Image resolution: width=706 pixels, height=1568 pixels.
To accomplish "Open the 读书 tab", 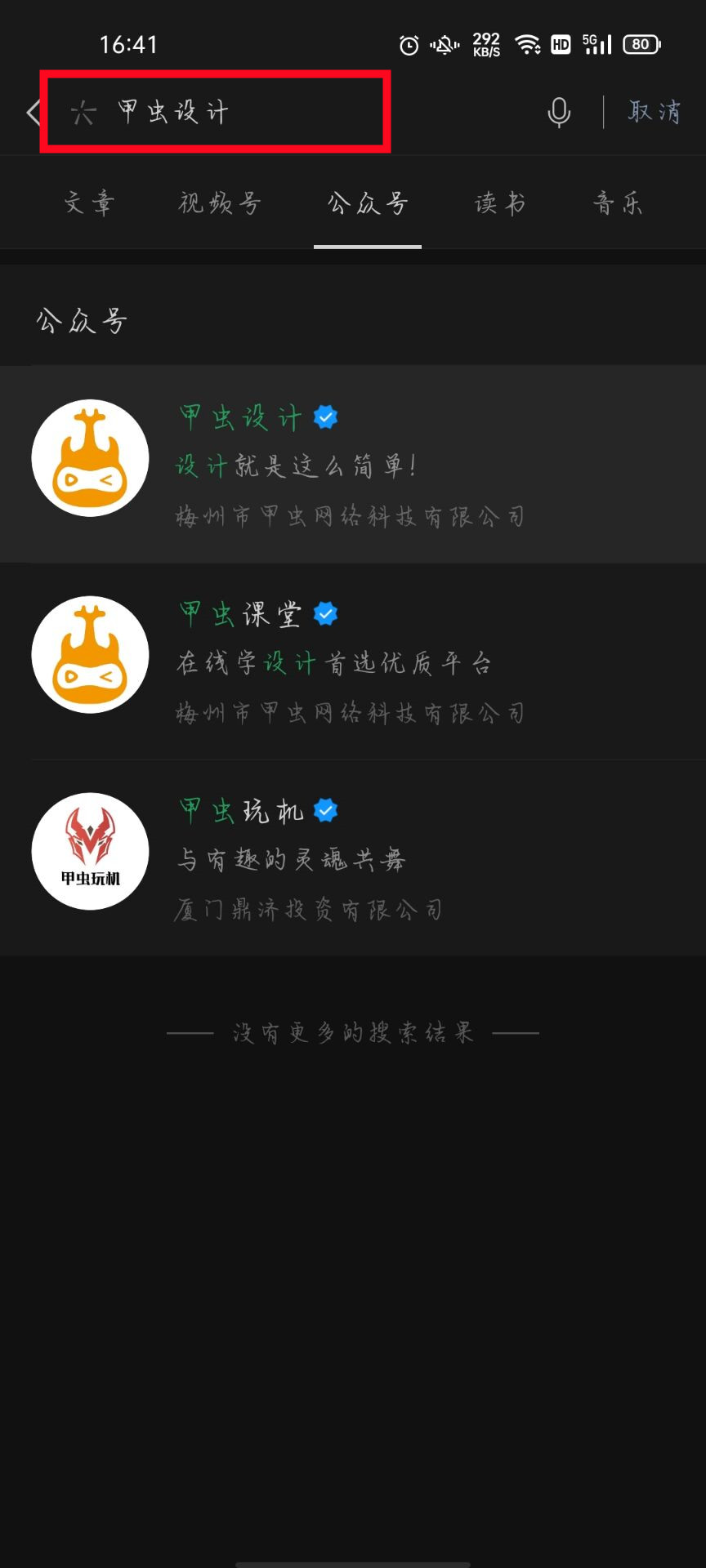I will 499,203.
